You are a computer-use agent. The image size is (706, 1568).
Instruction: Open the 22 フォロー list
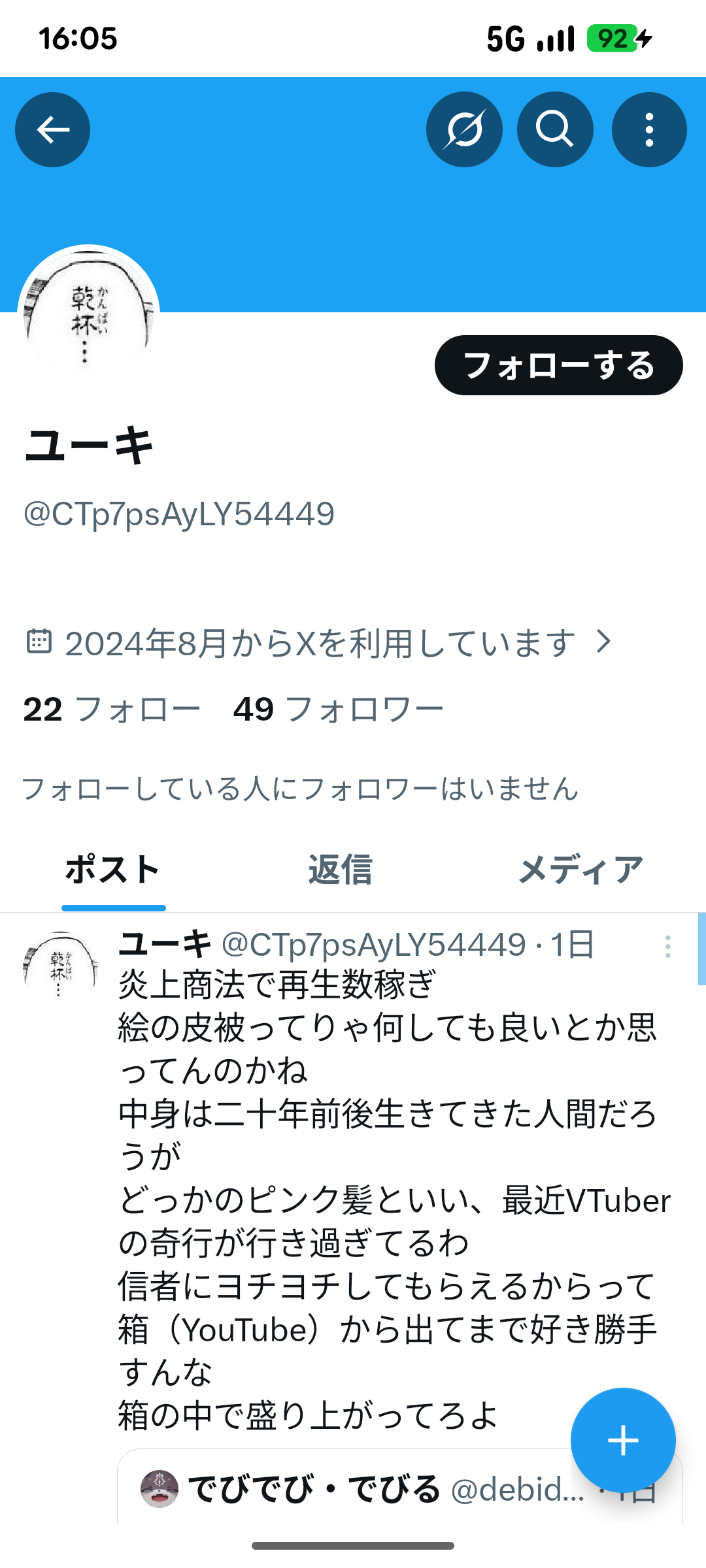tap(112, 709)
